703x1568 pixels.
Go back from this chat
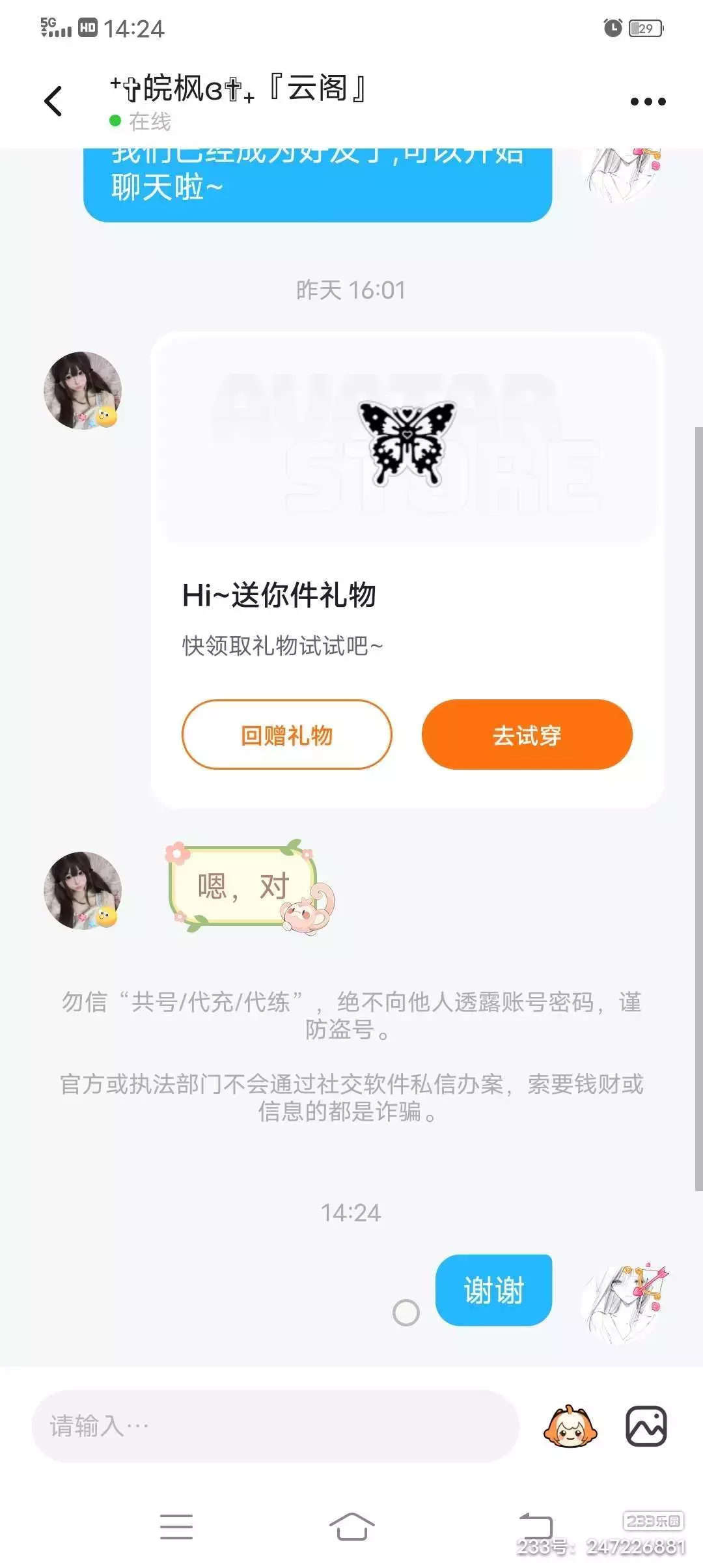[53, 101]
